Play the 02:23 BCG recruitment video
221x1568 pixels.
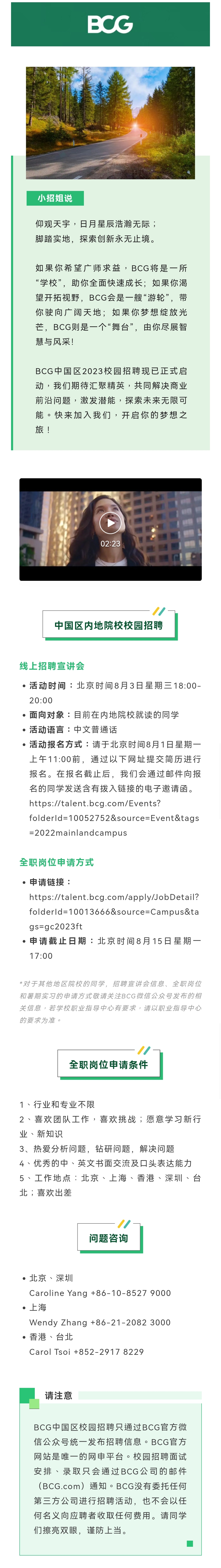(x=110, y=522)
